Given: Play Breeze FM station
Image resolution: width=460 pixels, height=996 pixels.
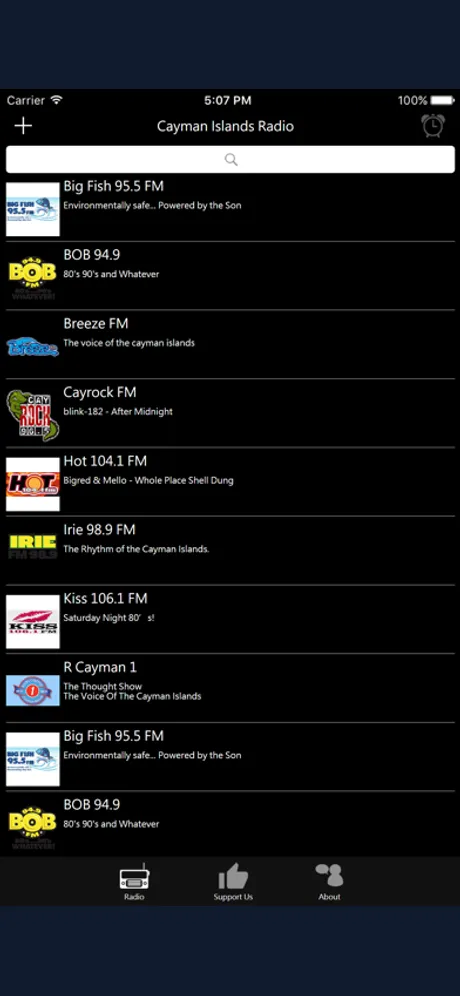Looking at the screenshot, I should coord(230,345).
